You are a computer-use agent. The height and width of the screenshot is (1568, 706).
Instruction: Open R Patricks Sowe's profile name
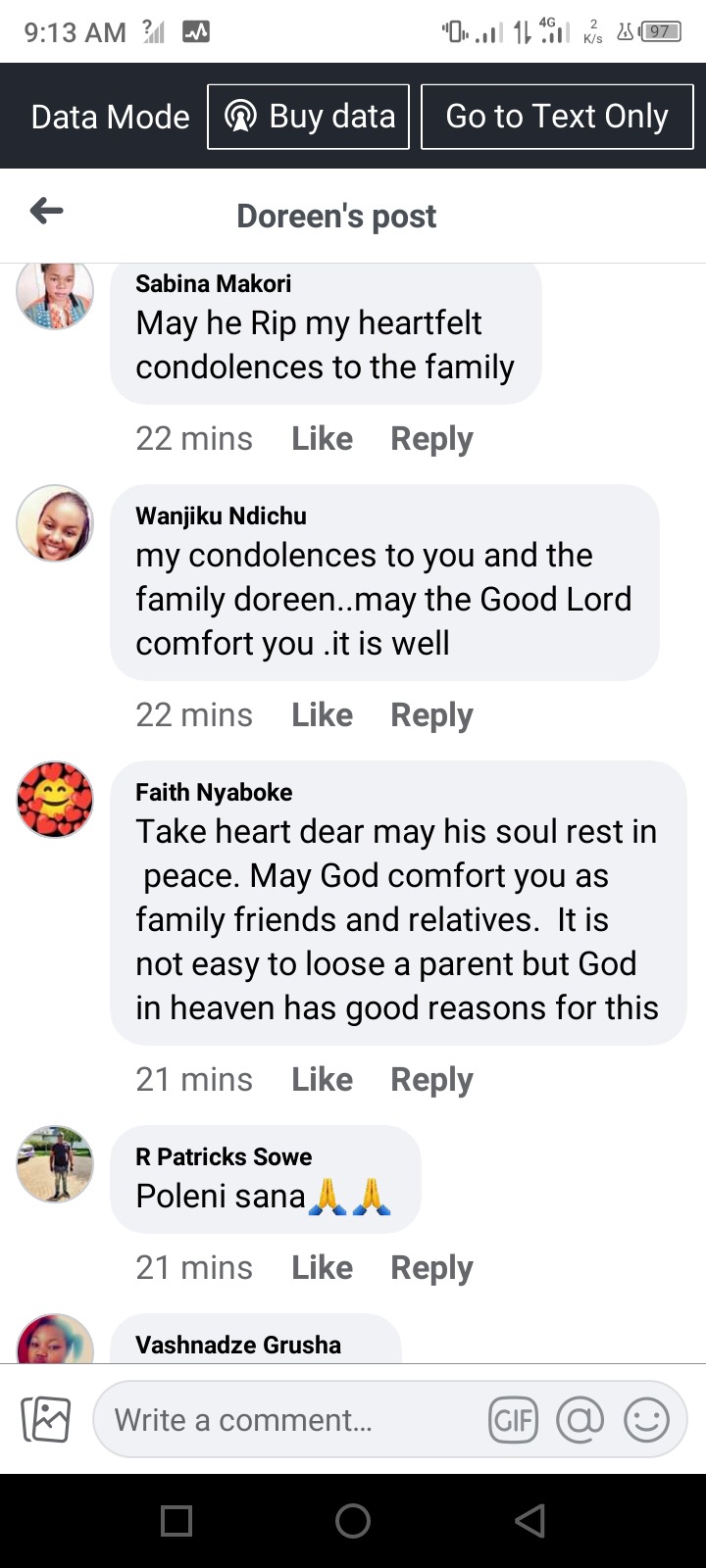point(224,1156)
